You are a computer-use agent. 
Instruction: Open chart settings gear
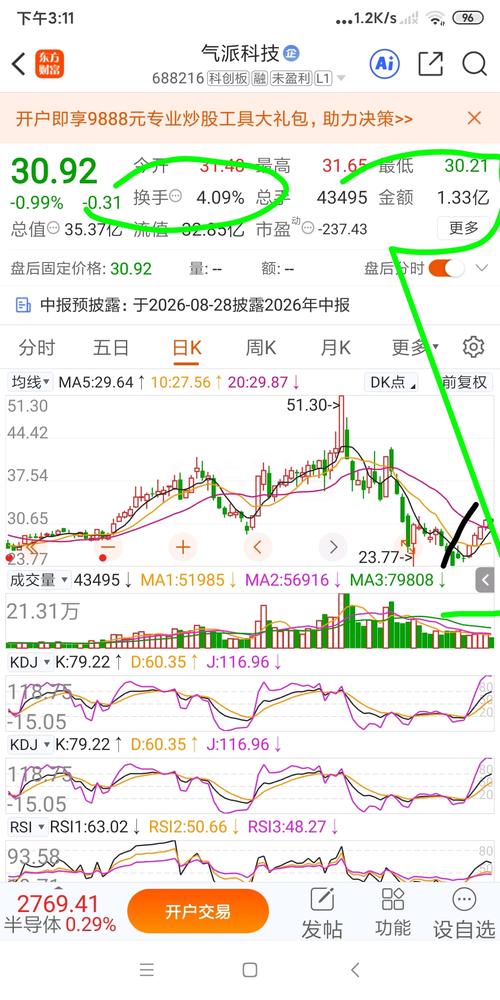tap(473, 348)
